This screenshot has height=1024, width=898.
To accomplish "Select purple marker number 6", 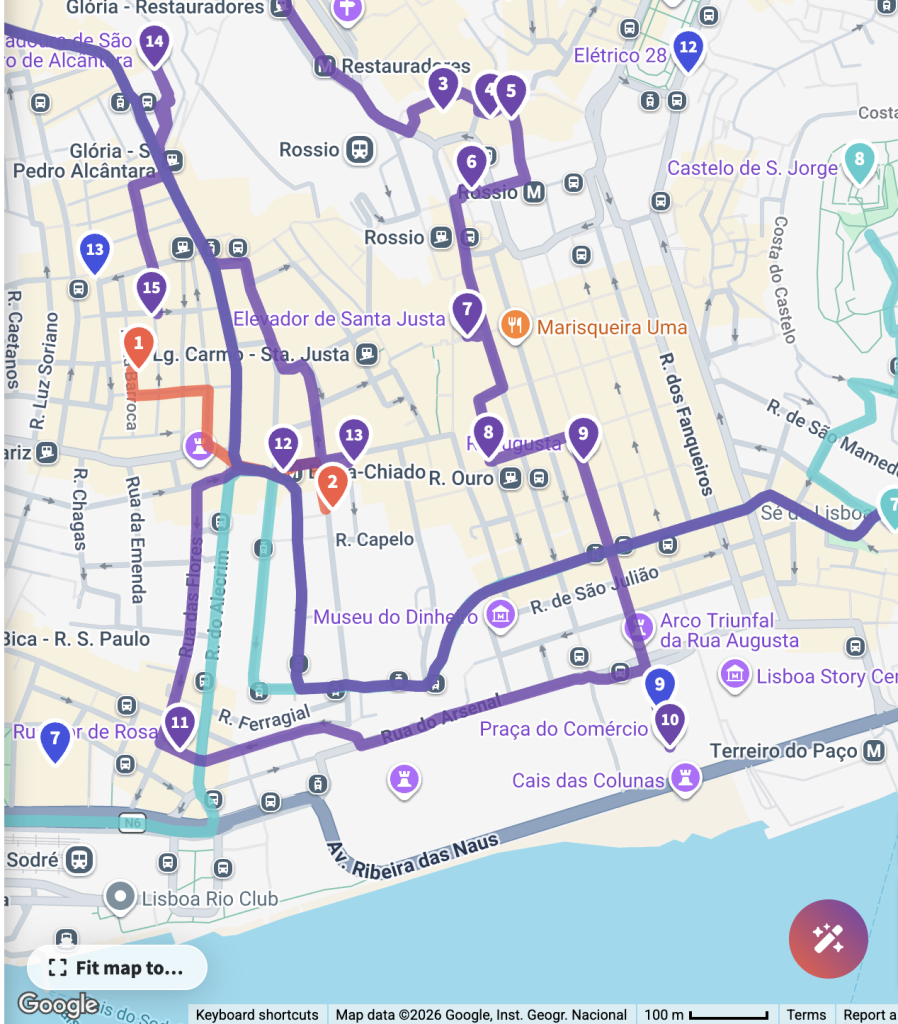I will tap(471, 163).
